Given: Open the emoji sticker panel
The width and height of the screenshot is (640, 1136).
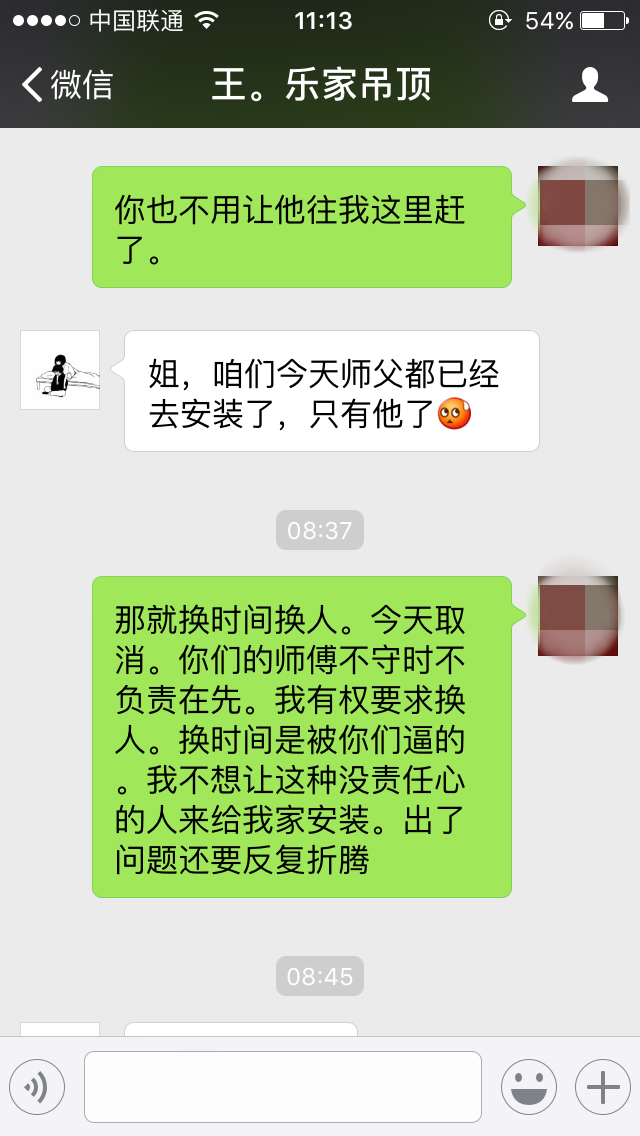Looking at the screenshot, I should click(x=528, y=1087).
